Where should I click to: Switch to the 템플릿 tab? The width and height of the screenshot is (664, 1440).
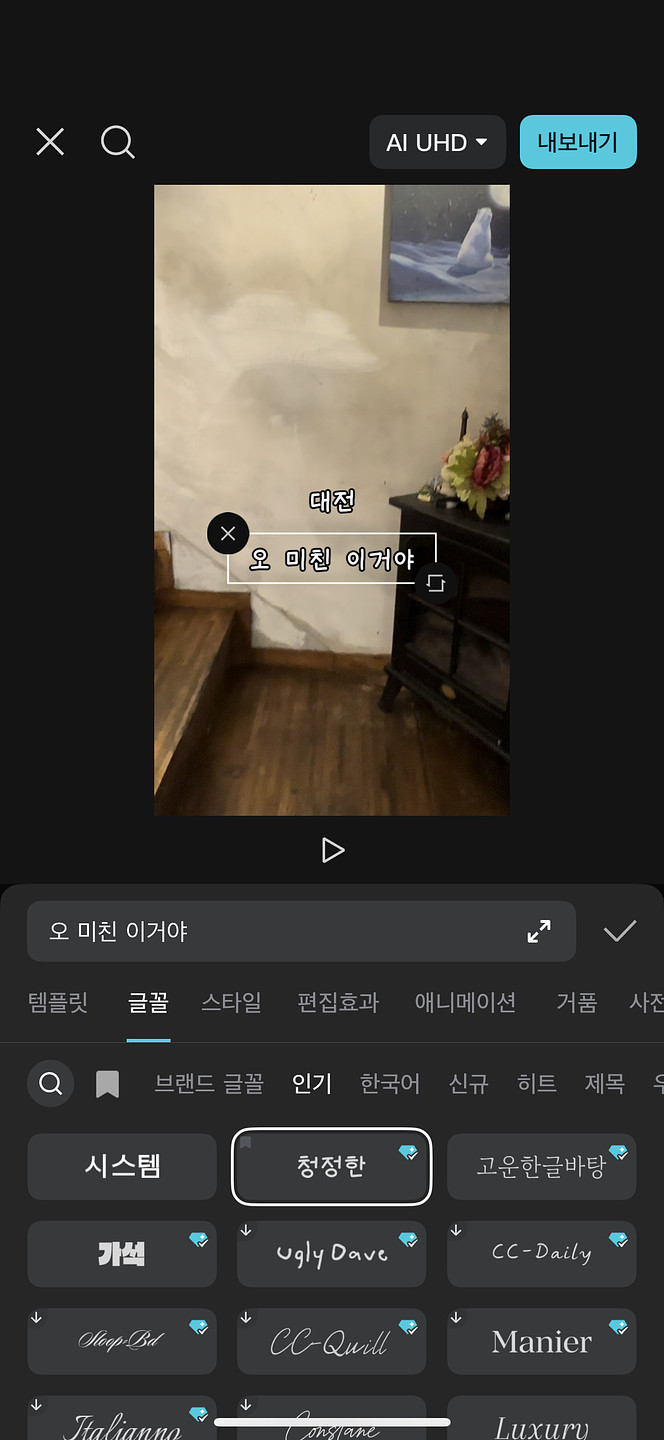click(58, 1002)
